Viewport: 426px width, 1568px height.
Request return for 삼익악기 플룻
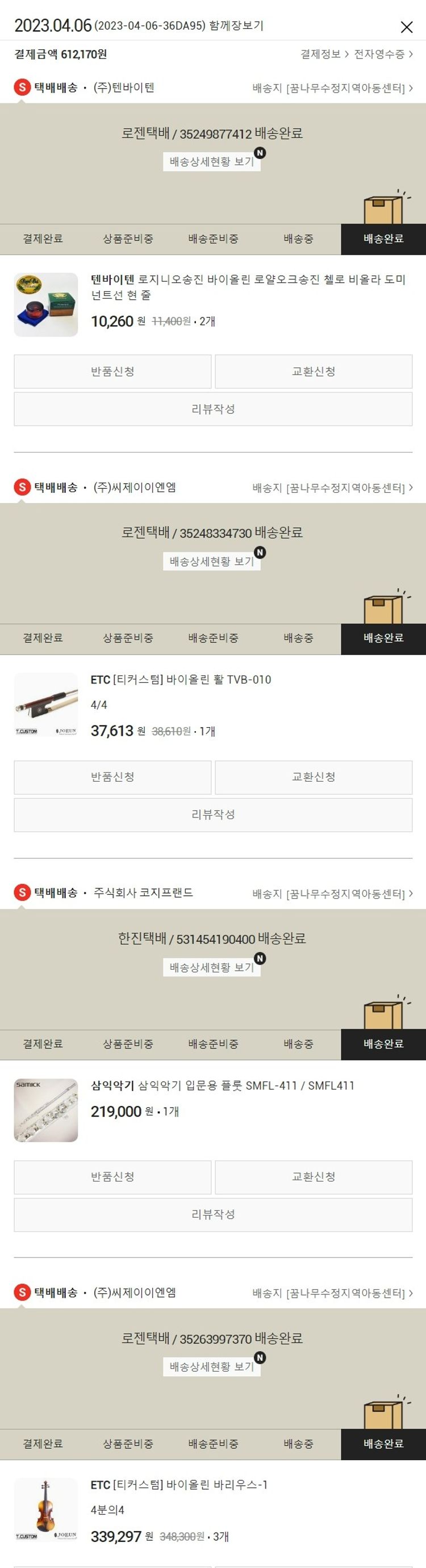coord(112,1177)
